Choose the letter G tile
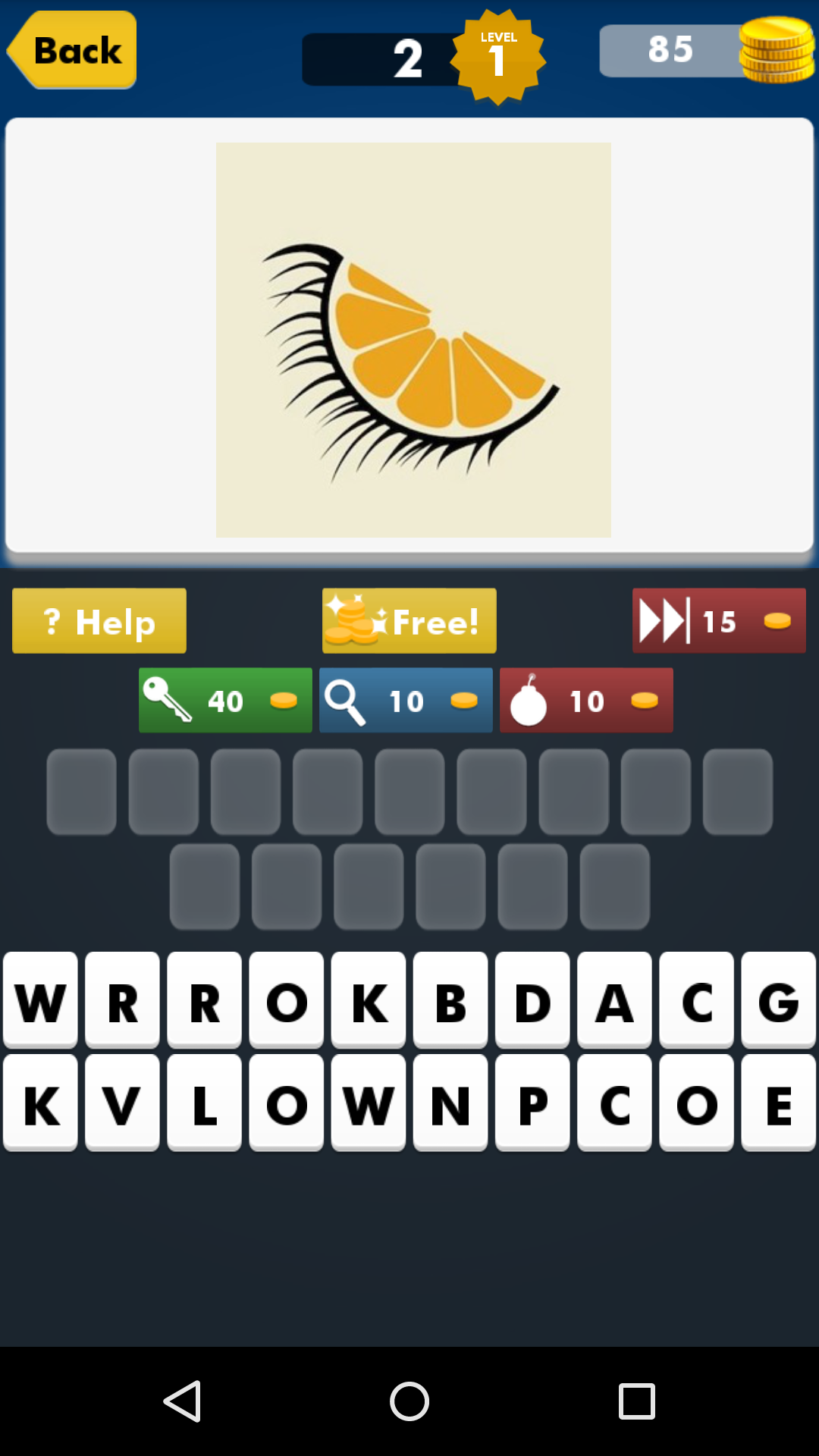 [x=778, y=1001]
